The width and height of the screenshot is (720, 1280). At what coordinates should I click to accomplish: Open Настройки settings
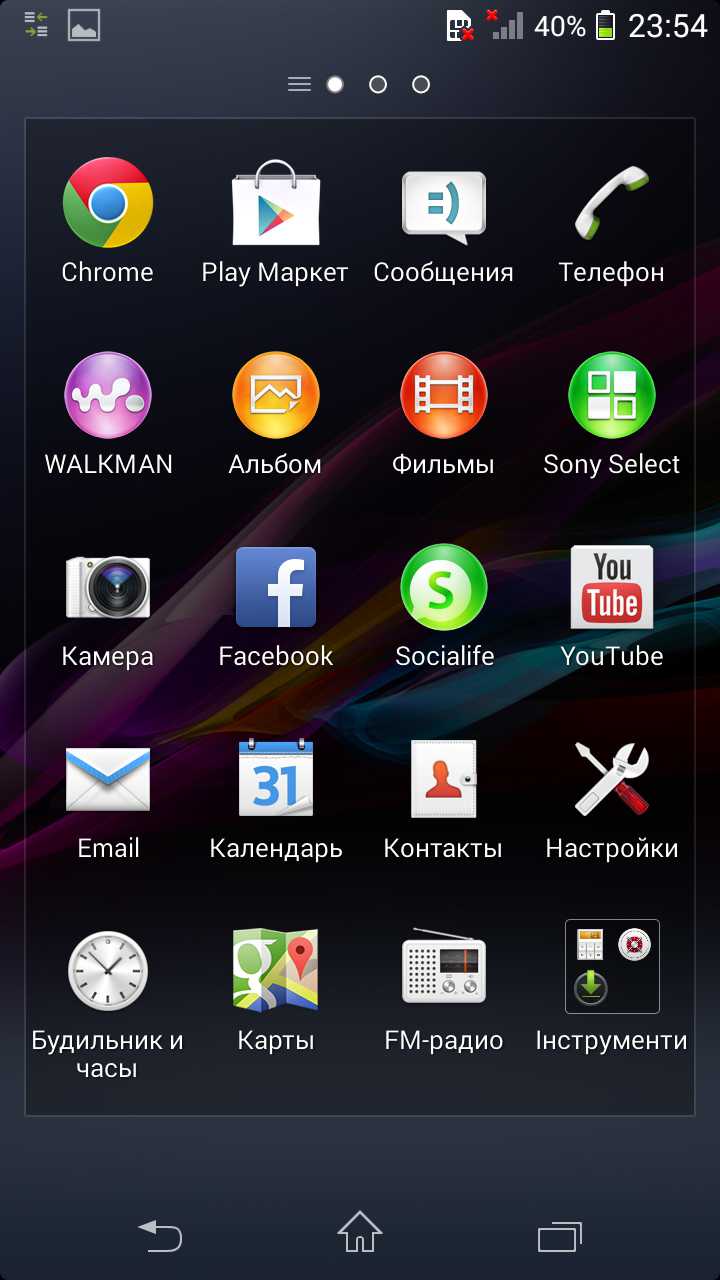[611, 780]
